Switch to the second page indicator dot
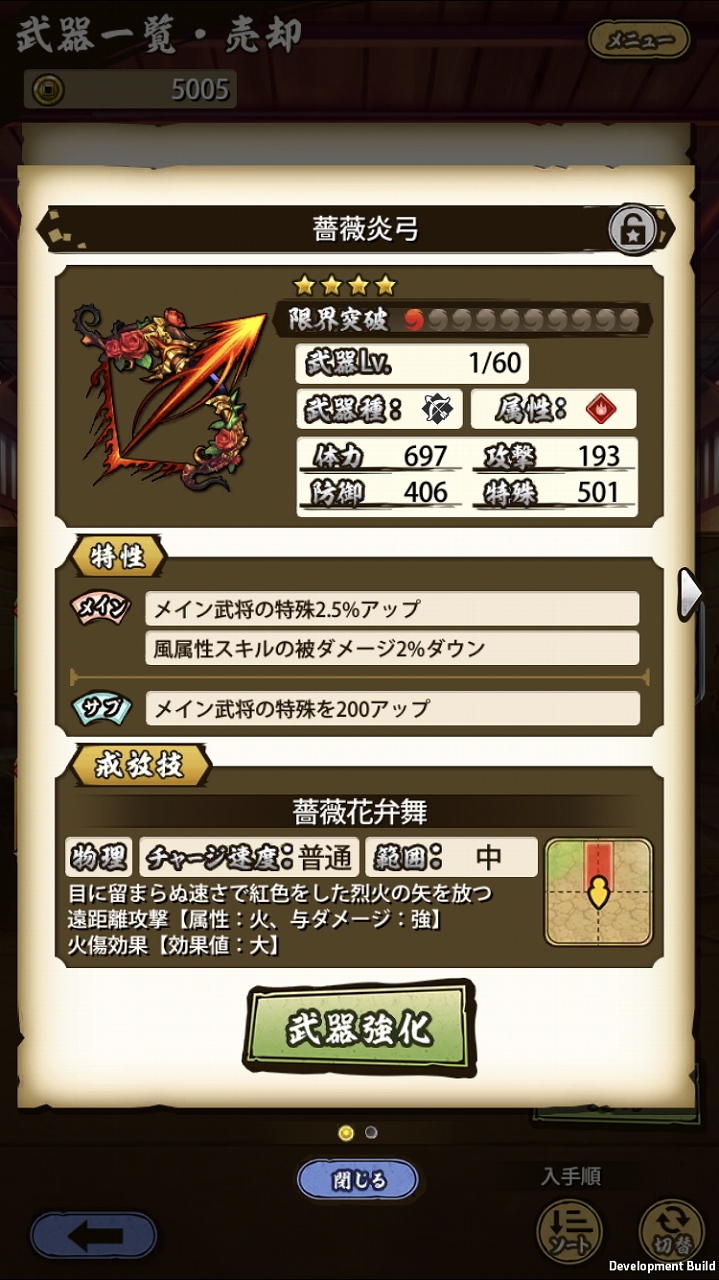This screenshot has height=1280, width=719. [371, 1133]
